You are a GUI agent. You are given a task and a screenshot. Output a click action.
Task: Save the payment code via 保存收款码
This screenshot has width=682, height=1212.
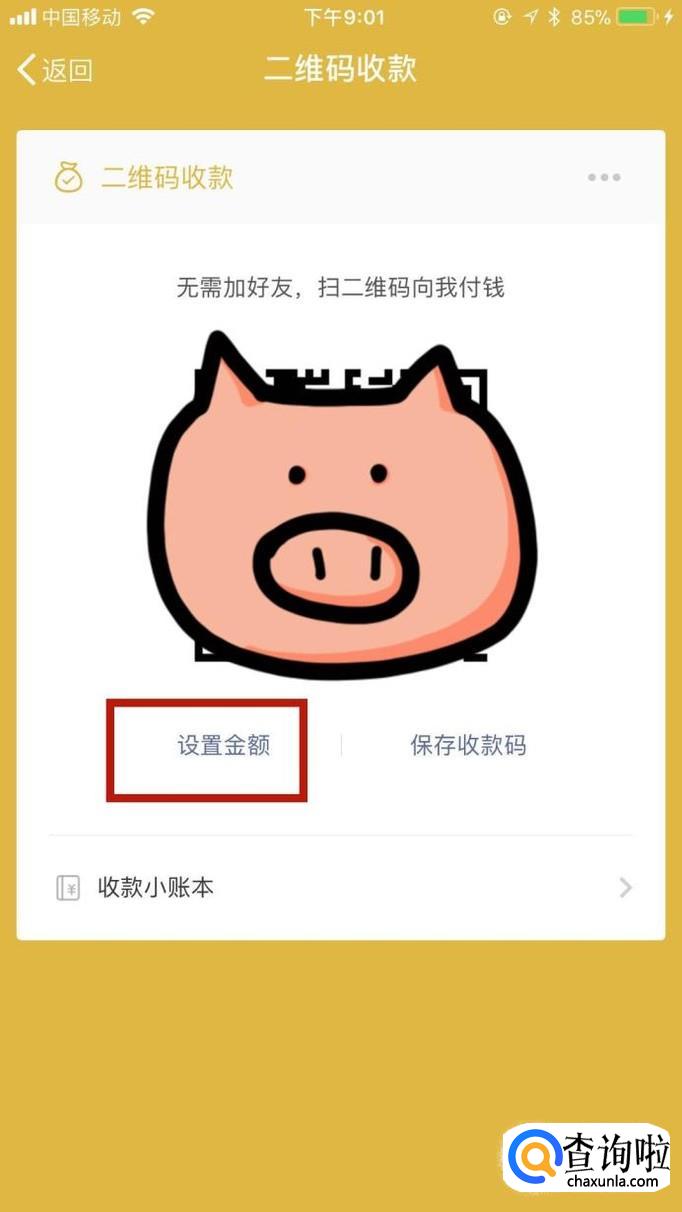tap(468, 746)
